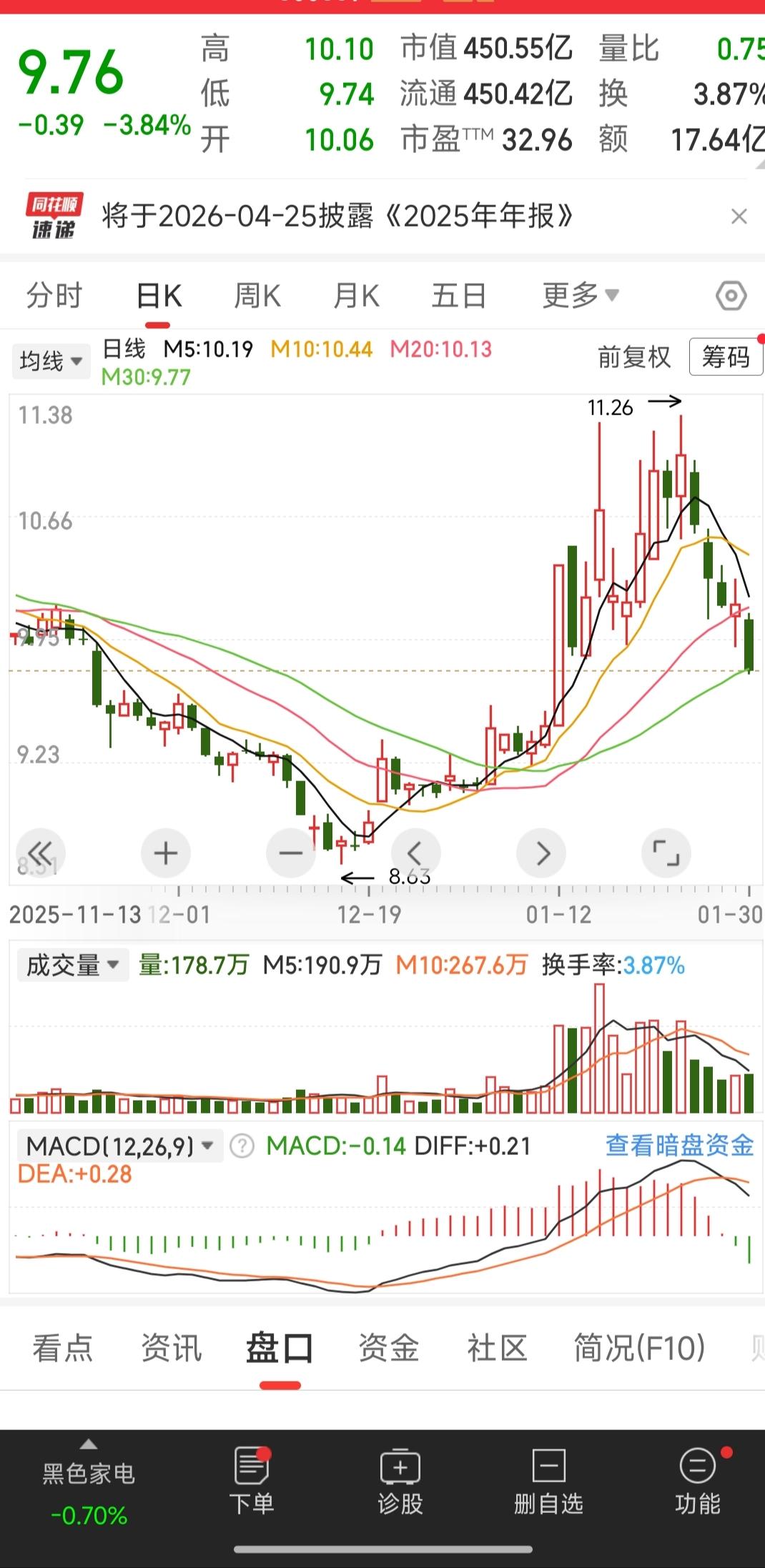Open the MACD(12,26,9) indicator dropdown
The width and height of the screenshot is (765, 1568).
[118, 1145]
